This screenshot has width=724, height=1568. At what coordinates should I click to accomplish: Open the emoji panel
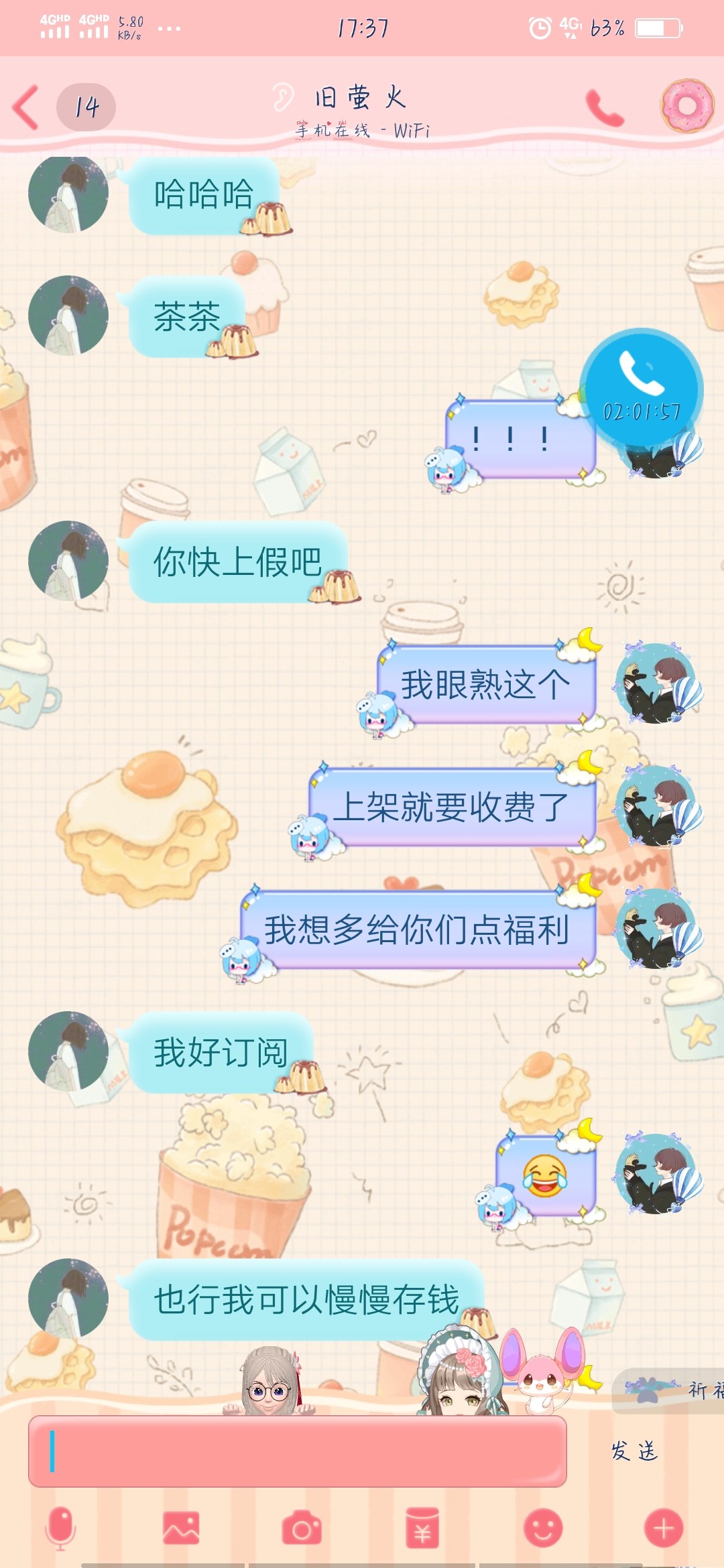[543, 1528]
